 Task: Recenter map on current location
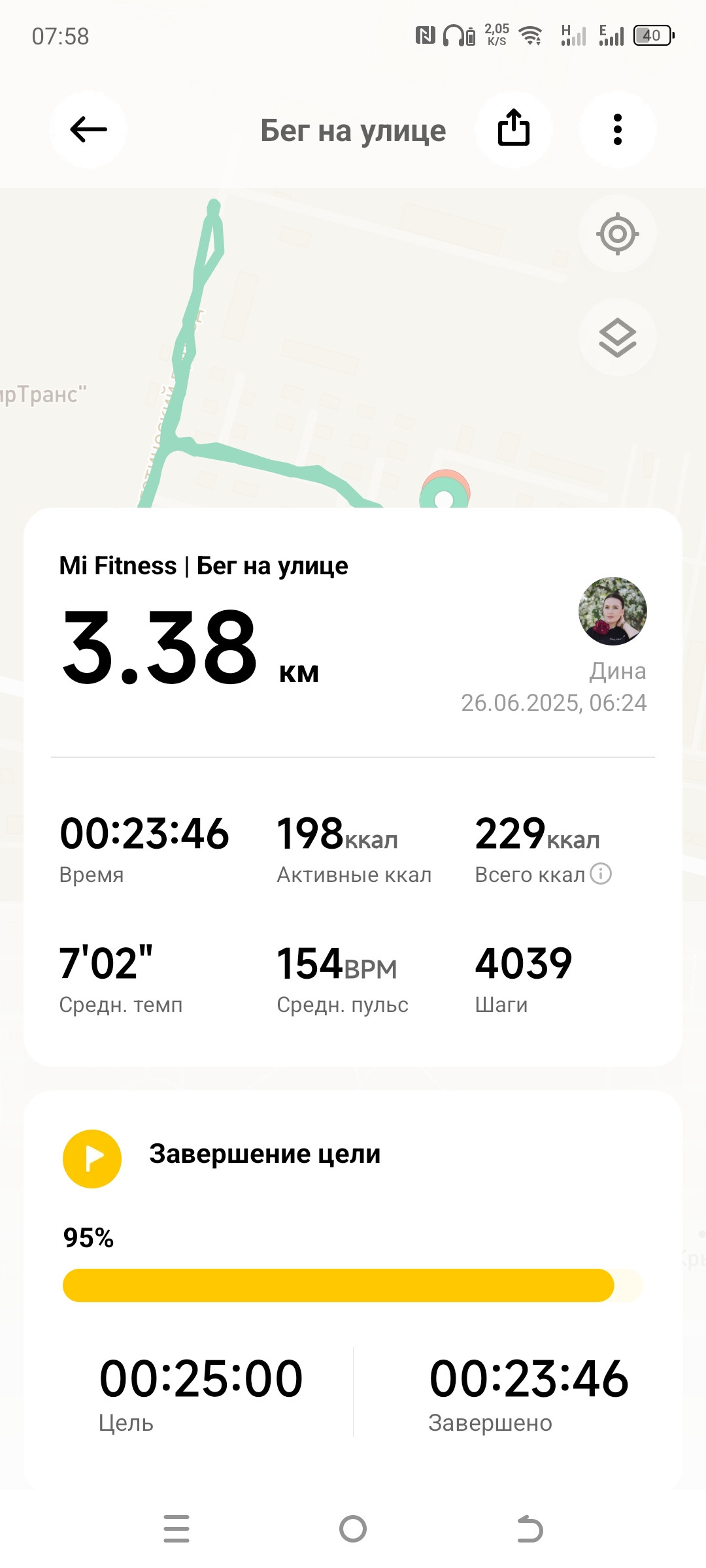[x=618, y=233]
